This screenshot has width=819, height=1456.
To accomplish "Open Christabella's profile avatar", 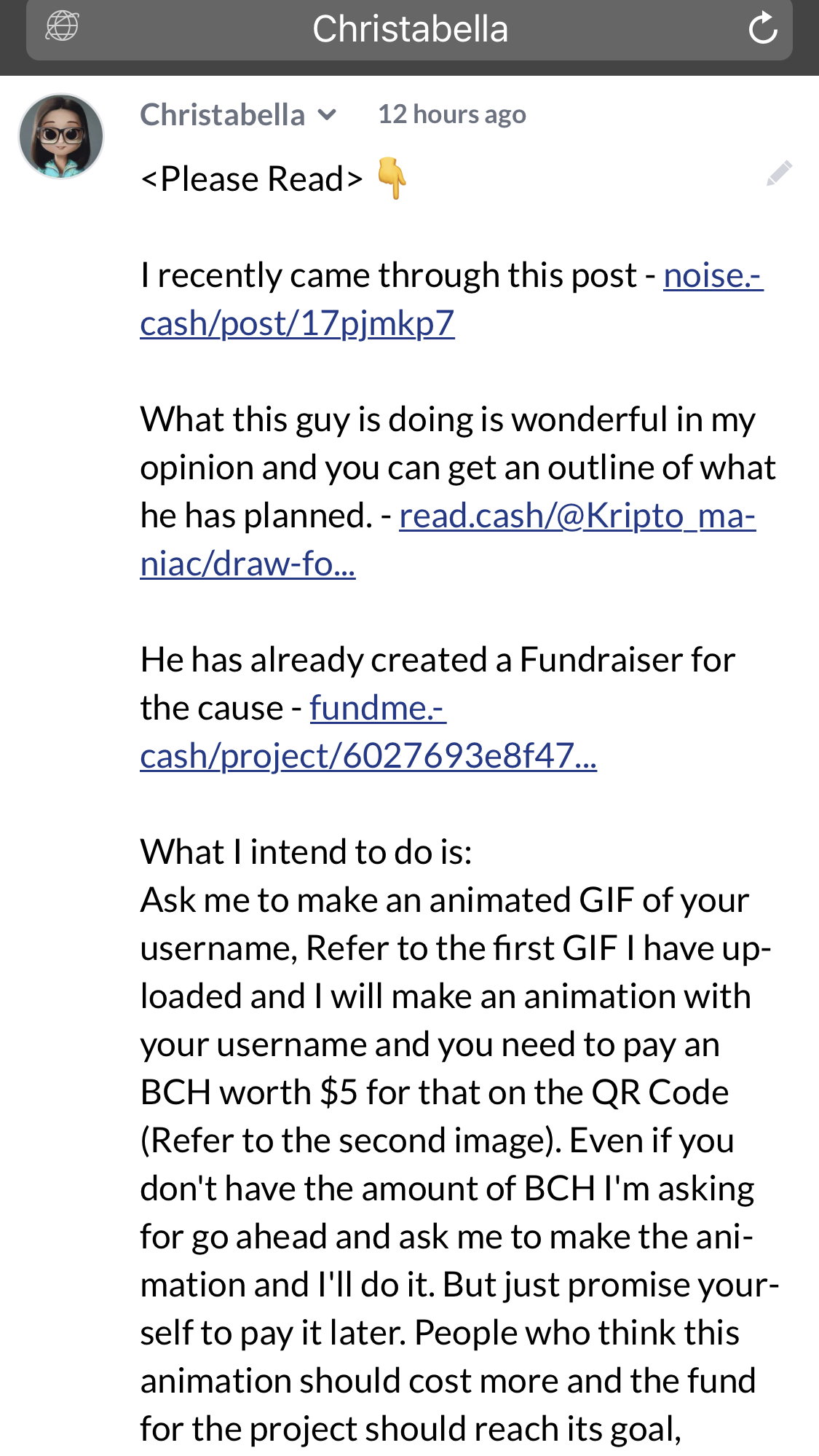I will pos(61,136).
